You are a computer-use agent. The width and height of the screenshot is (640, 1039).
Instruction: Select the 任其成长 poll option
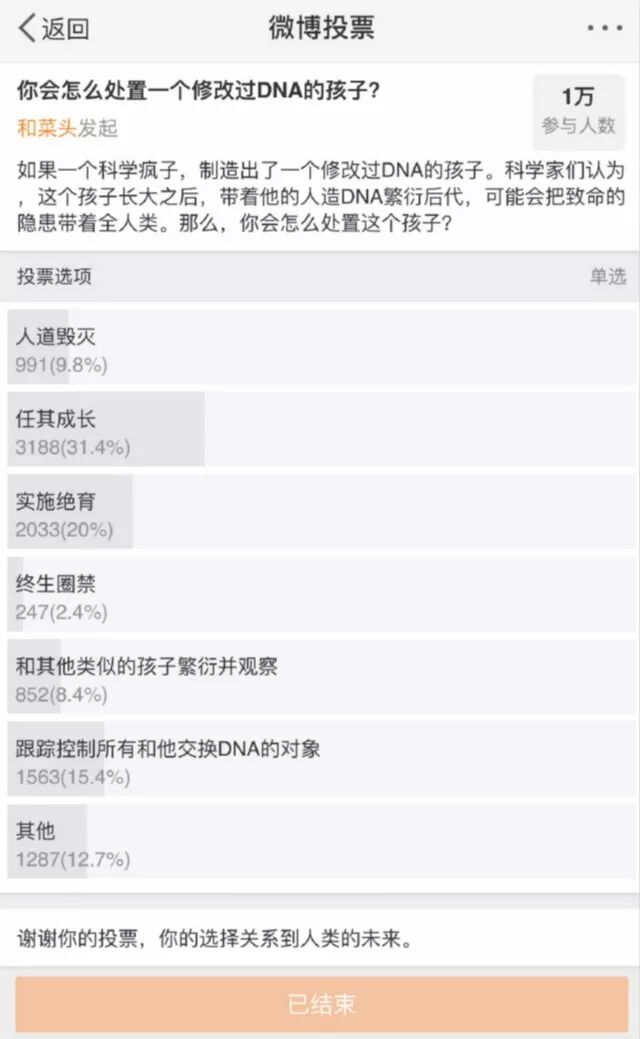[322, 429]
